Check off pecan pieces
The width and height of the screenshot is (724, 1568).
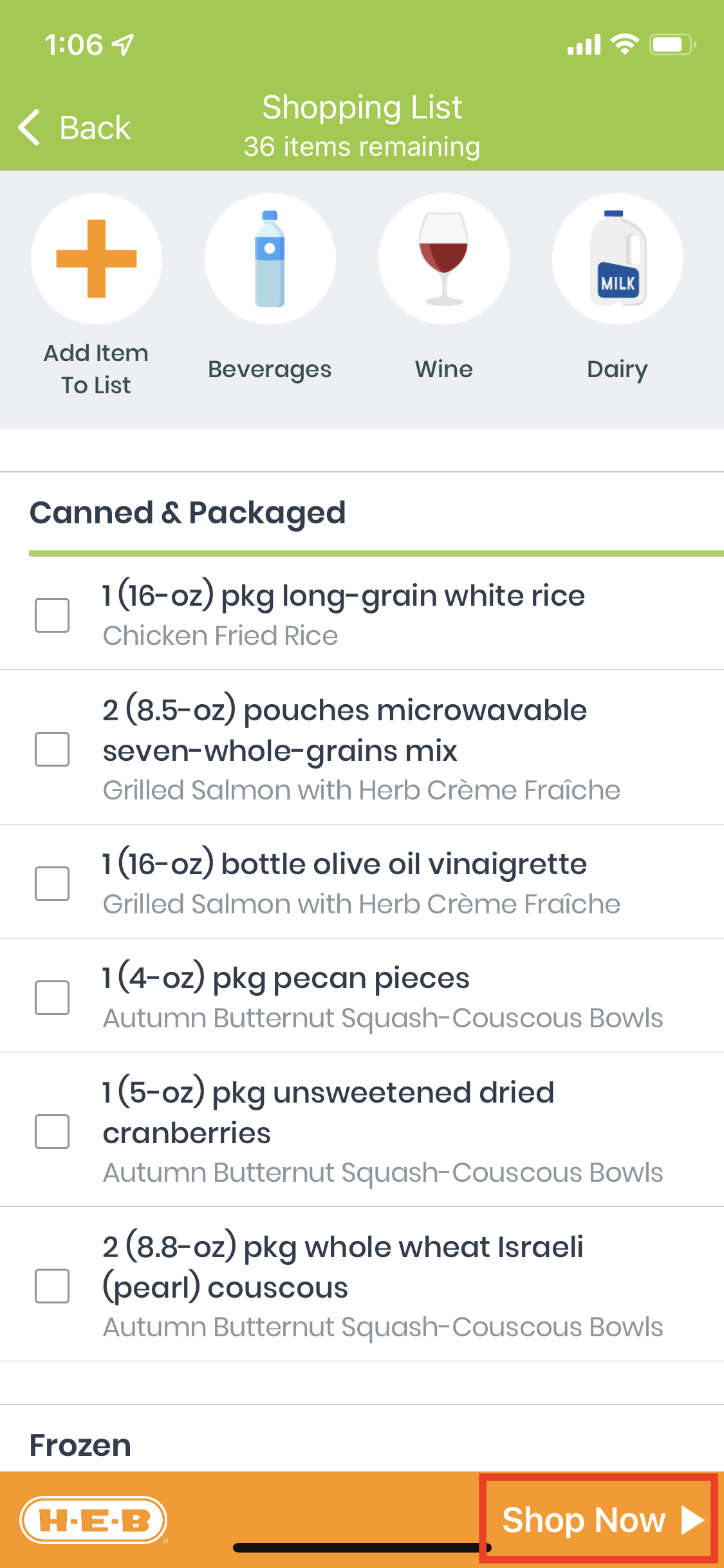coord(52,998)
